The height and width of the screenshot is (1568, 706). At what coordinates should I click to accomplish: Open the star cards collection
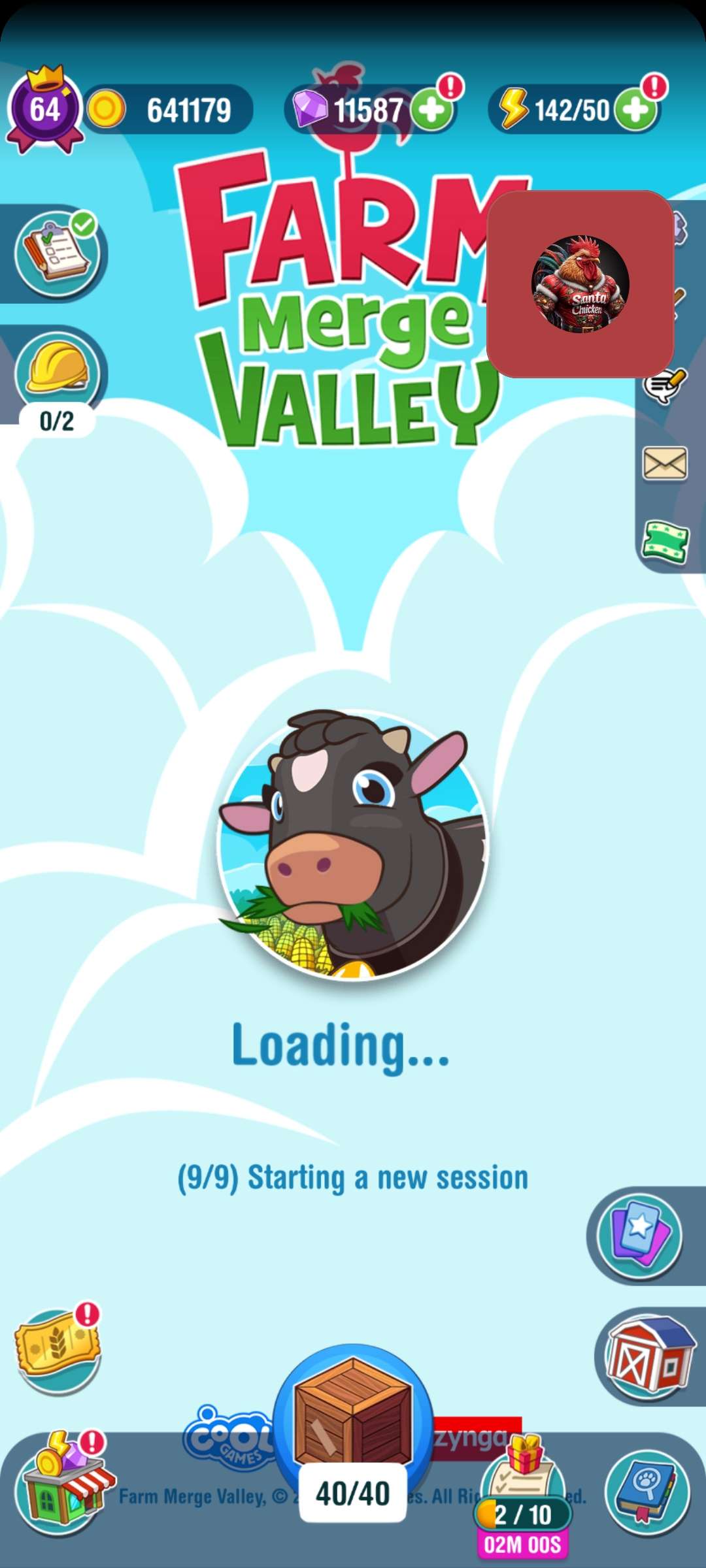click(x=641, y=1235)
